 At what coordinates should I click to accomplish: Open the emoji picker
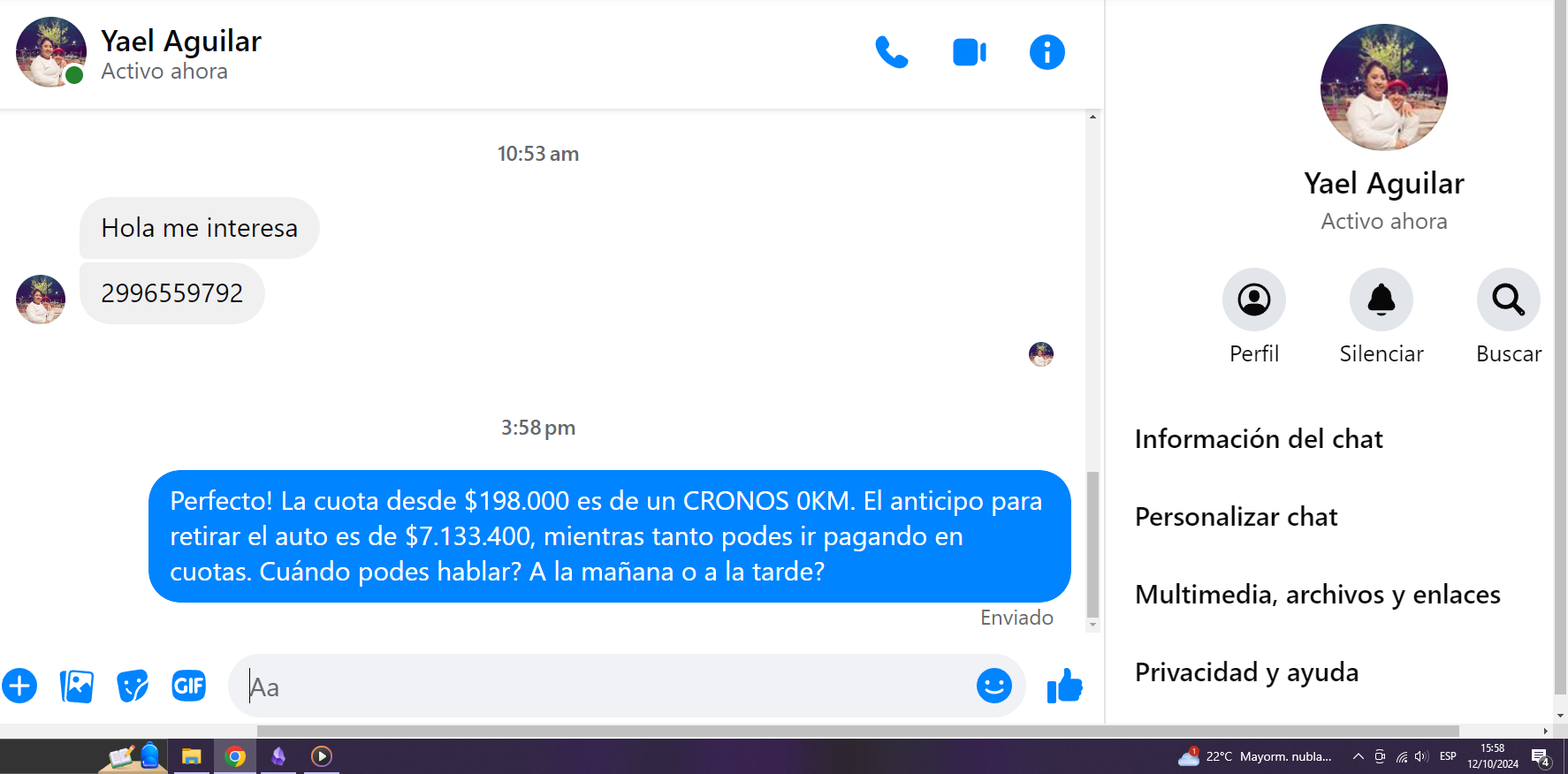(993, 686)
